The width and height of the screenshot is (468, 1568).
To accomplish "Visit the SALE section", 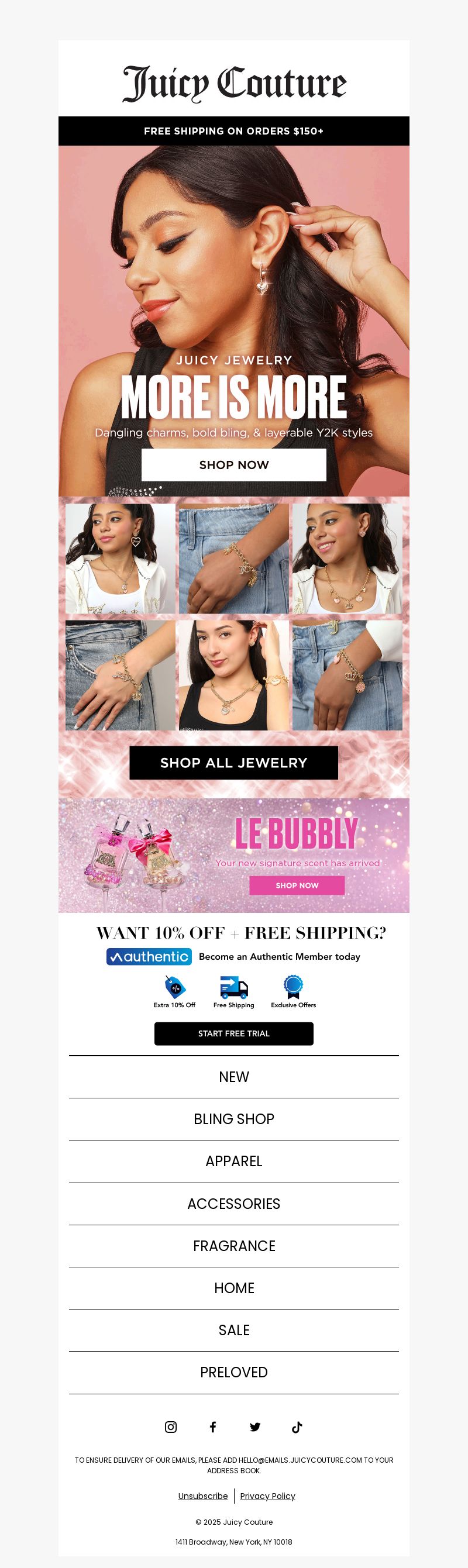I will point(233,1330).
